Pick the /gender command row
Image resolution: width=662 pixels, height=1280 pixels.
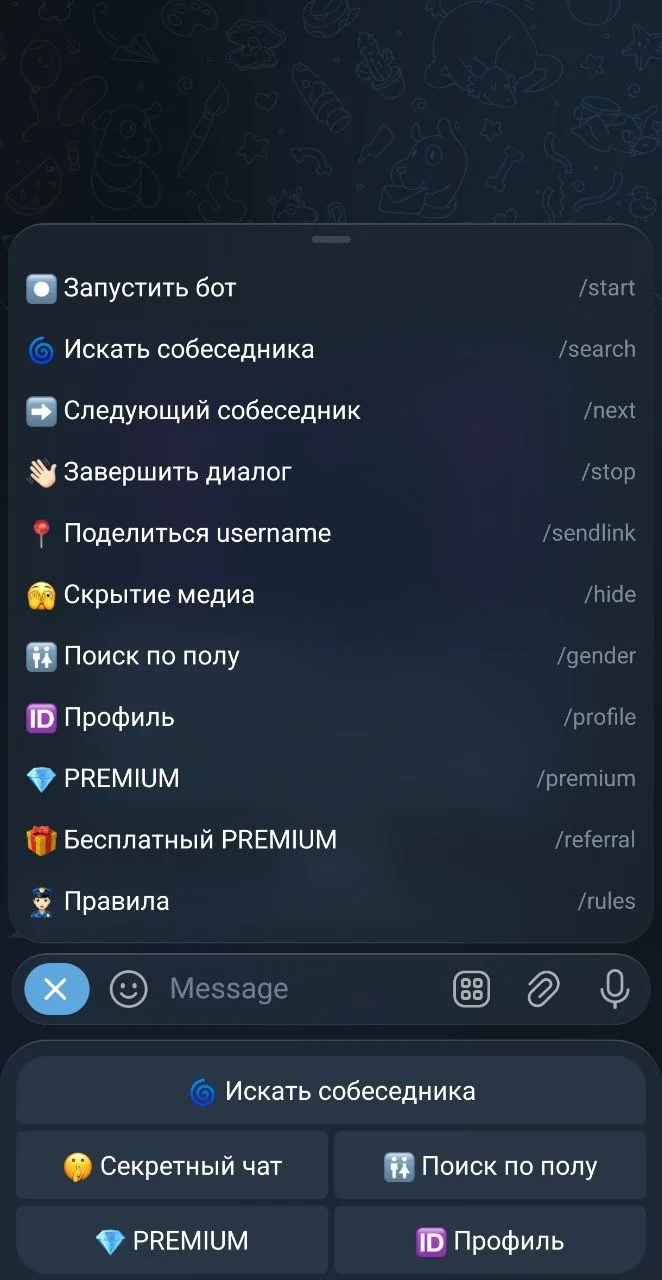[x=331, y=656]
